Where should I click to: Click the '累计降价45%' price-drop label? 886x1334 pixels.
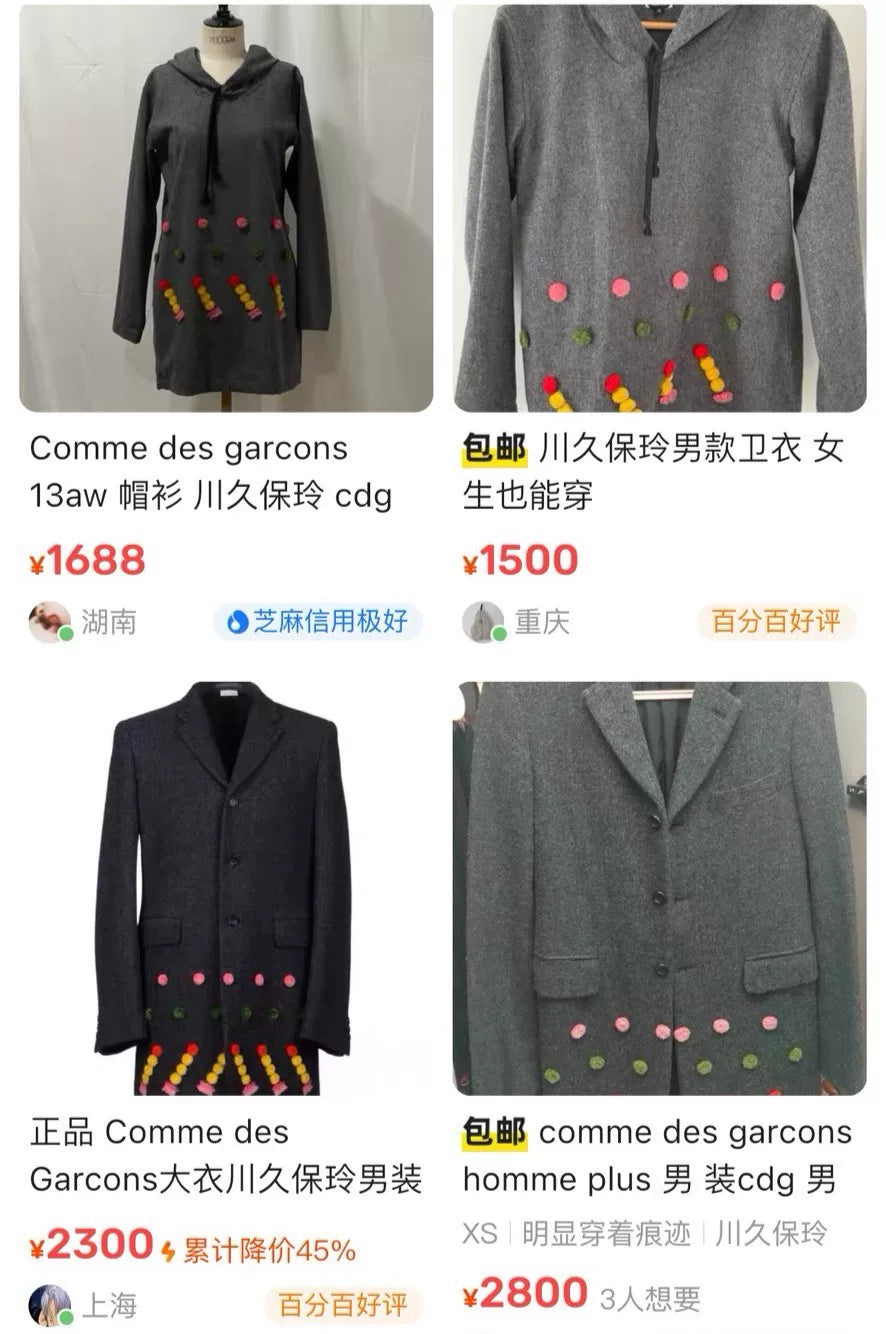tap(262, 1247)
